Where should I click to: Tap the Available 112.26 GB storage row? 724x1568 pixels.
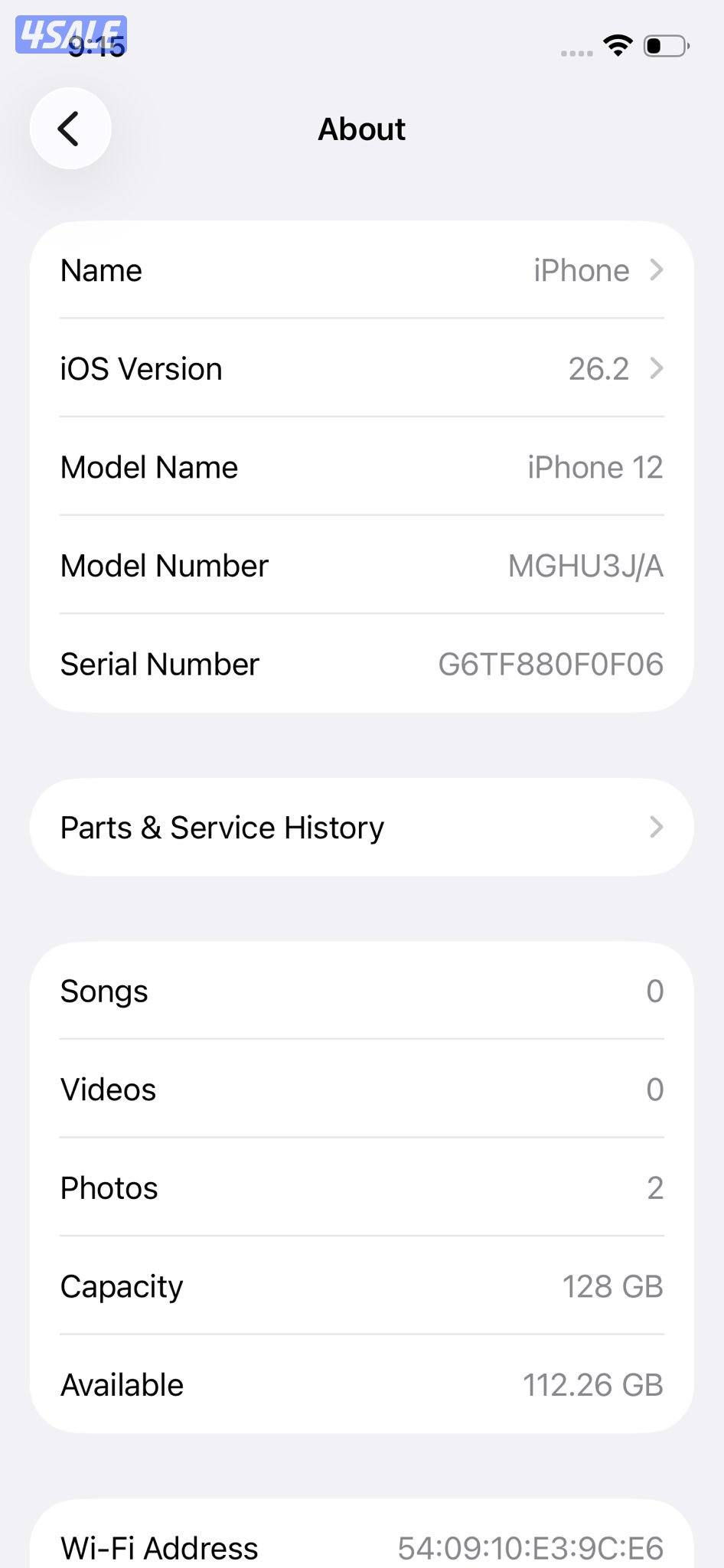click(x=362, y=1384)
